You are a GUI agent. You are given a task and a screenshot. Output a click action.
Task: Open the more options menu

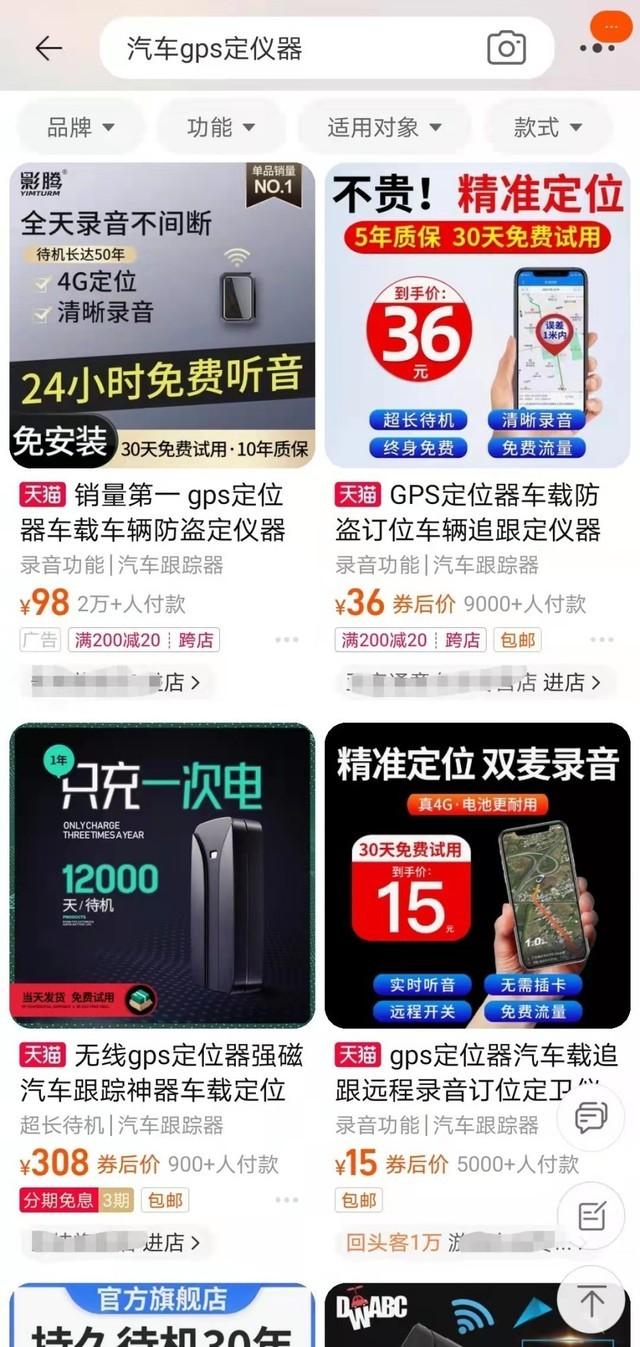(598, 47)
